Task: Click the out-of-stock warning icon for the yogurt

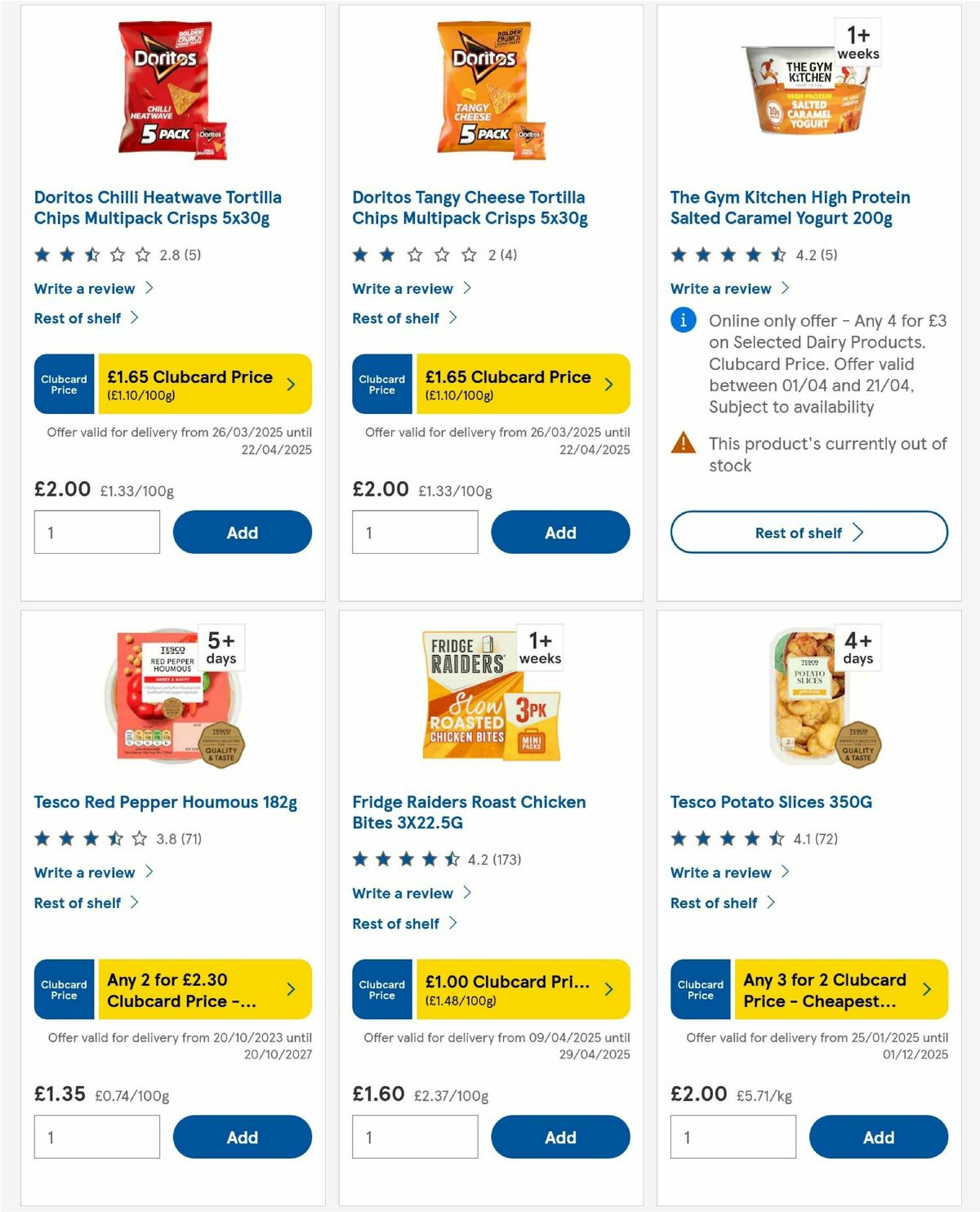Action: pyautogui.click(x=682, y=443)
